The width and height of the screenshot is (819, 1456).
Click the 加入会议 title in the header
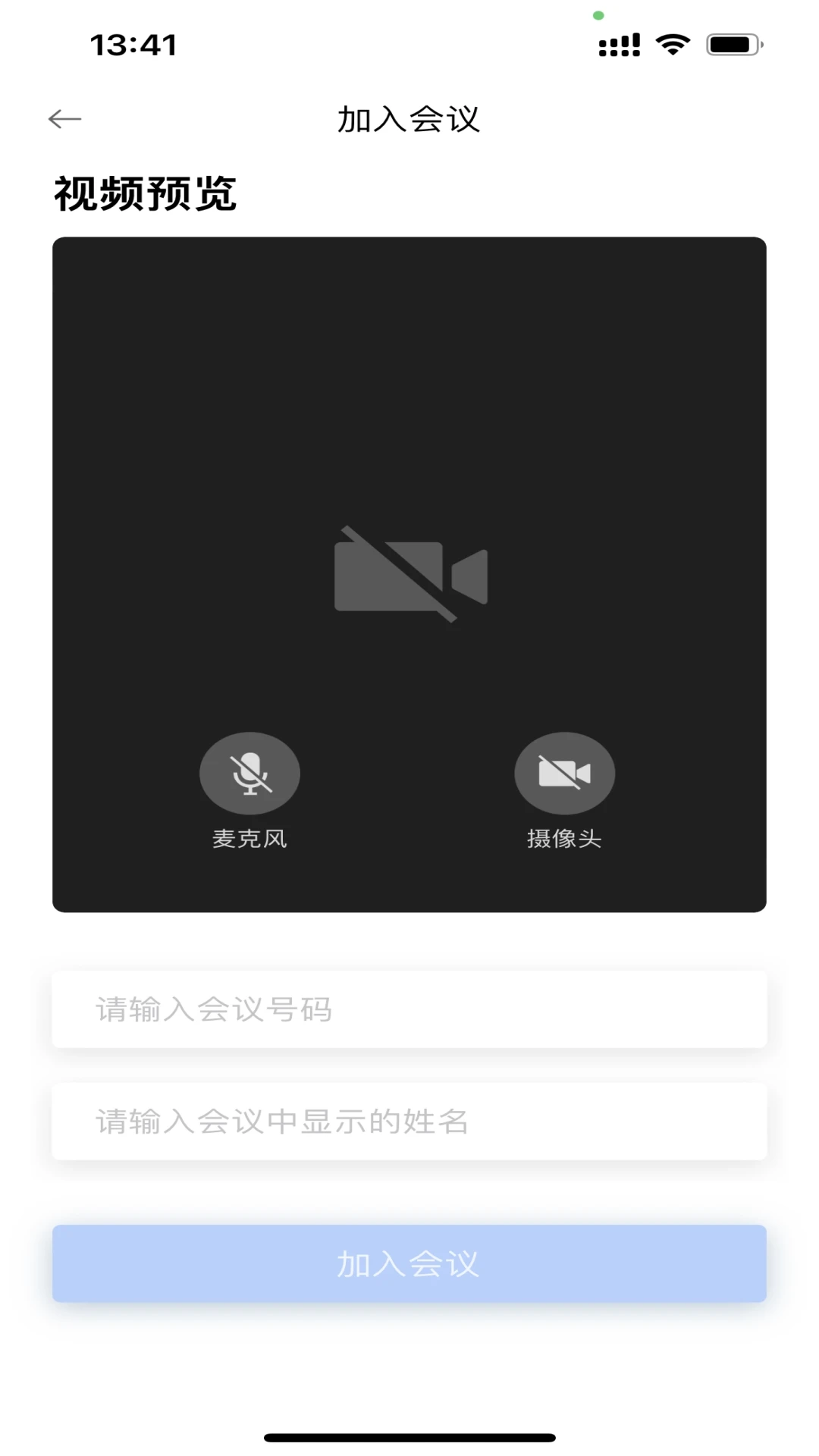(409, 120)
